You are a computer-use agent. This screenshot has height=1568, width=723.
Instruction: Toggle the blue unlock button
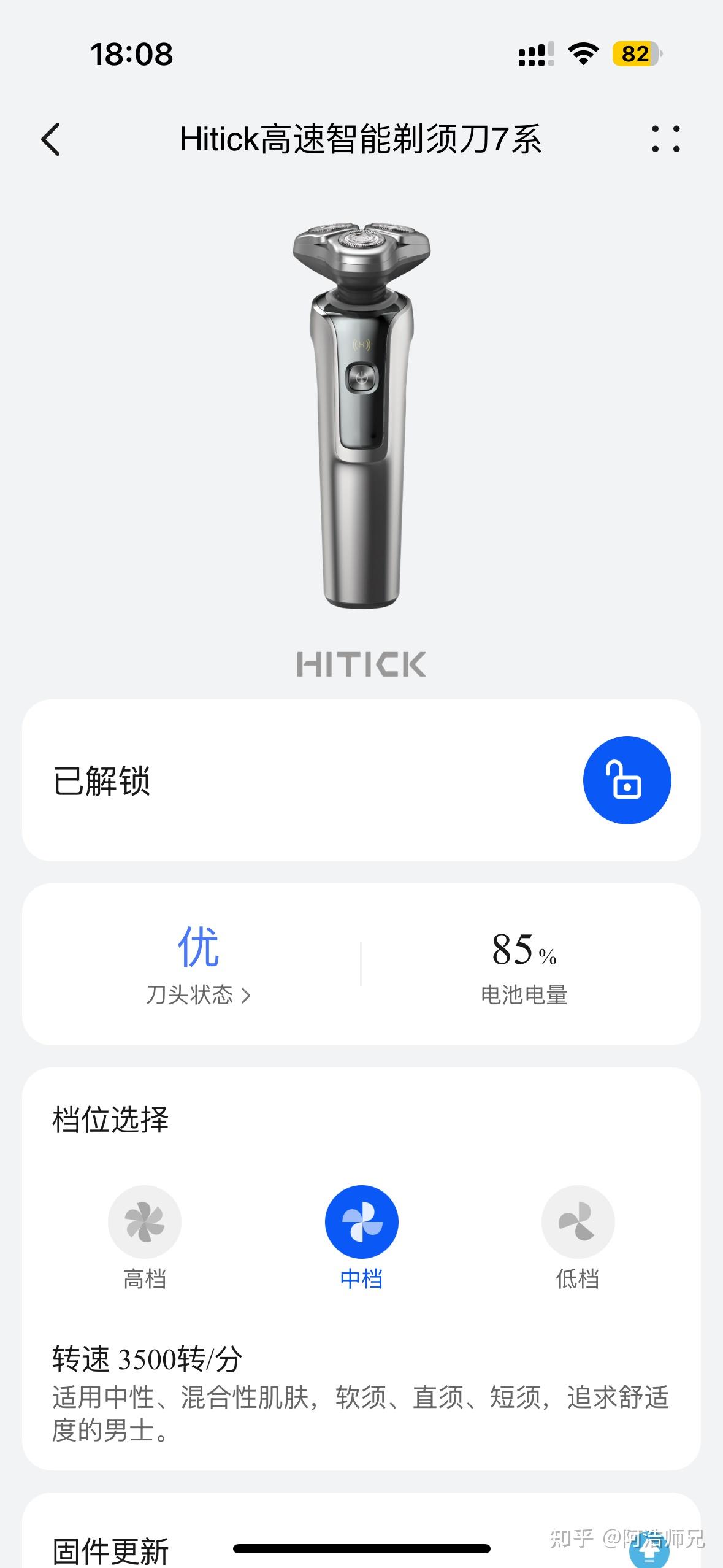[627, 780]
